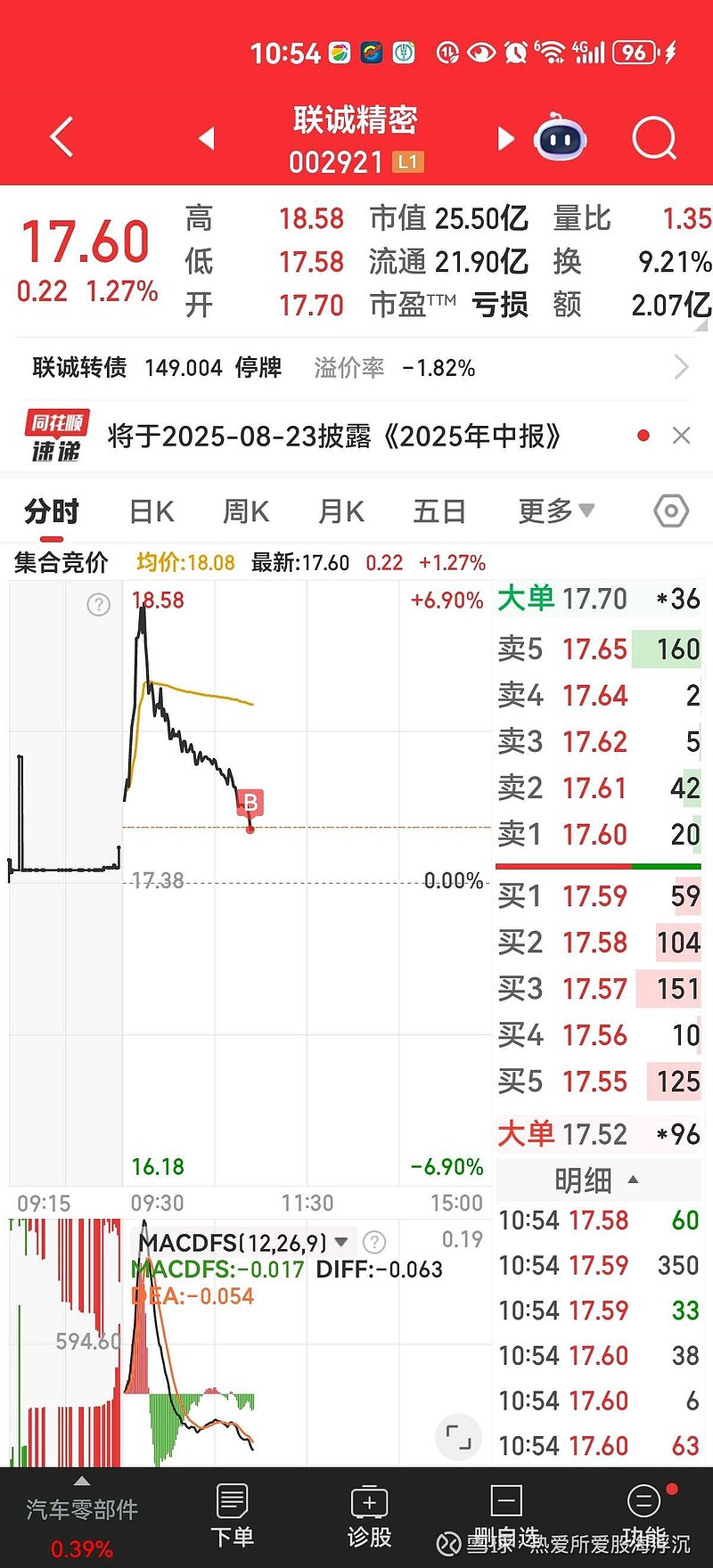Open stock search

click(655, 138)
